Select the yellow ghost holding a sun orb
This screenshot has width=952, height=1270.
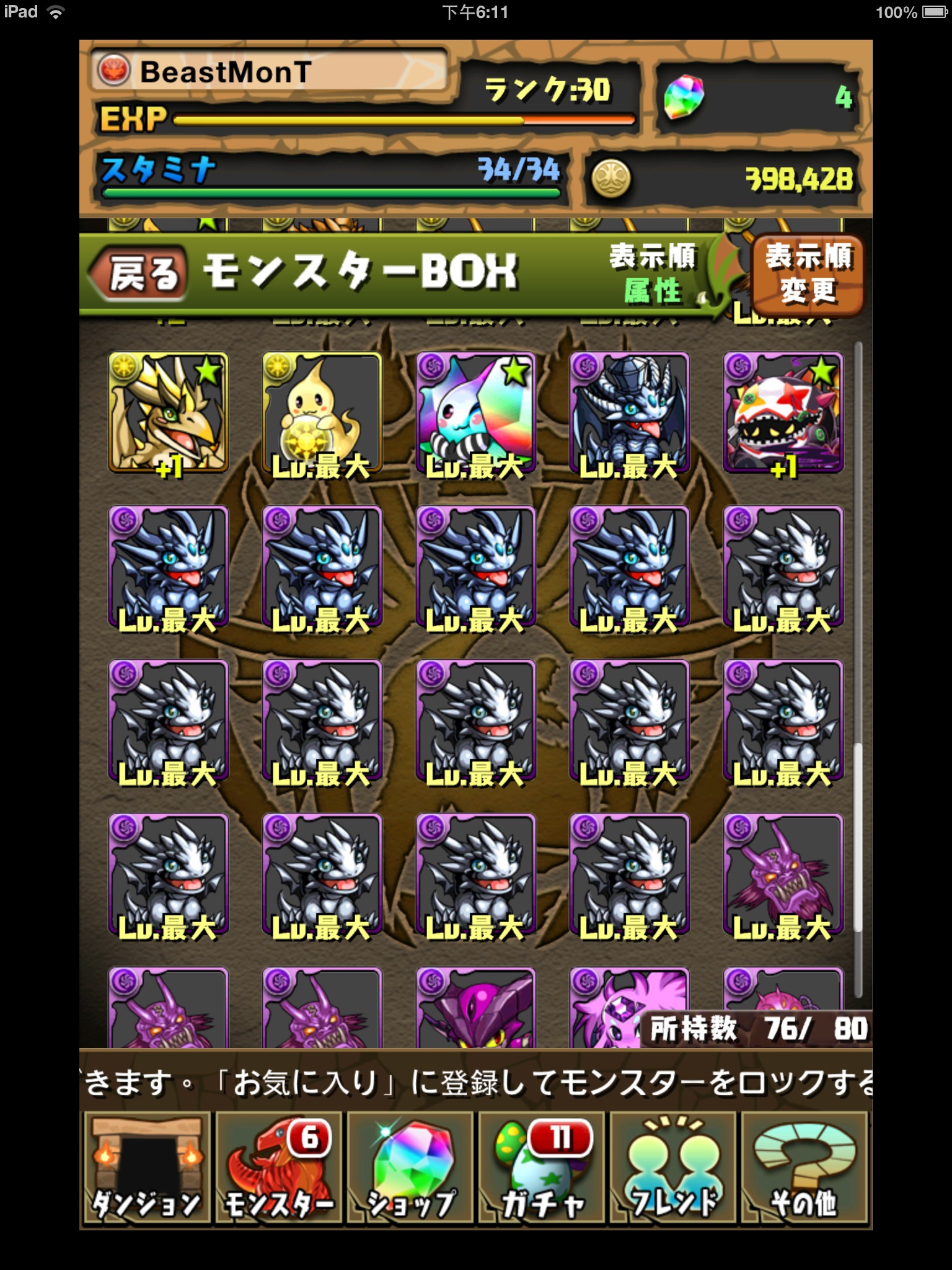pos(322,413)
